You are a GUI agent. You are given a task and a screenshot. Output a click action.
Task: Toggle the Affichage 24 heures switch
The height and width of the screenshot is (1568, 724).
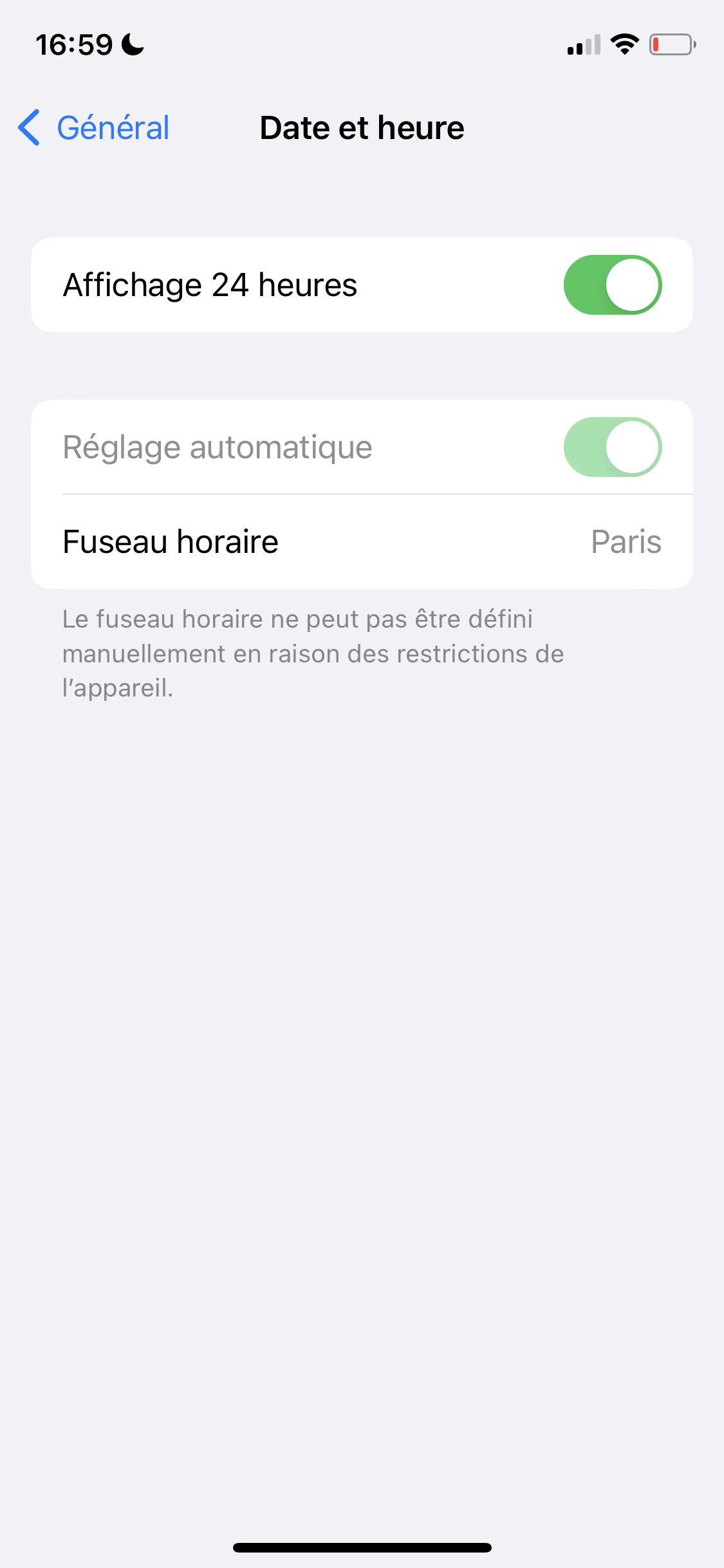(x=612, y=285)
